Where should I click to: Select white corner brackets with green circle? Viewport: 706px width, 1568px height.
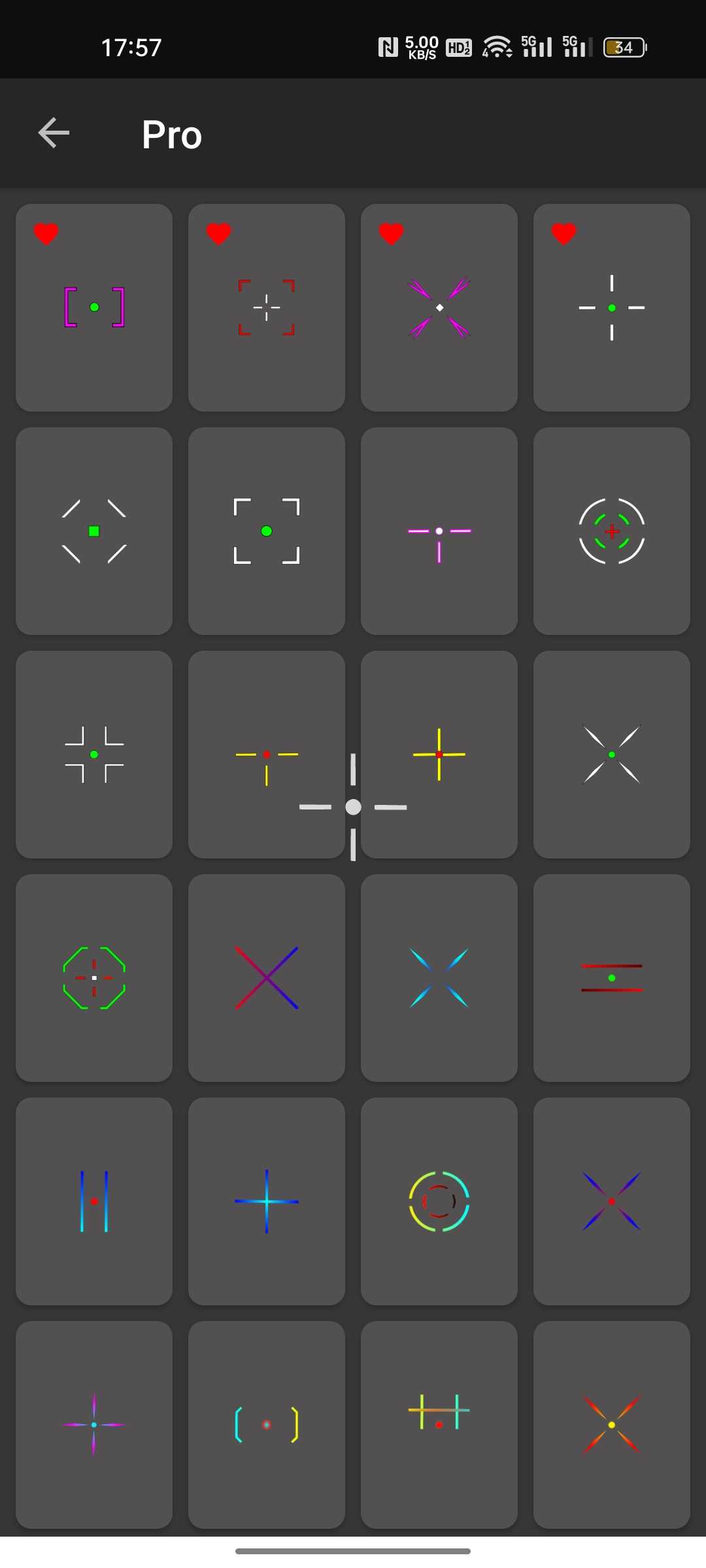tap(267, 531)
